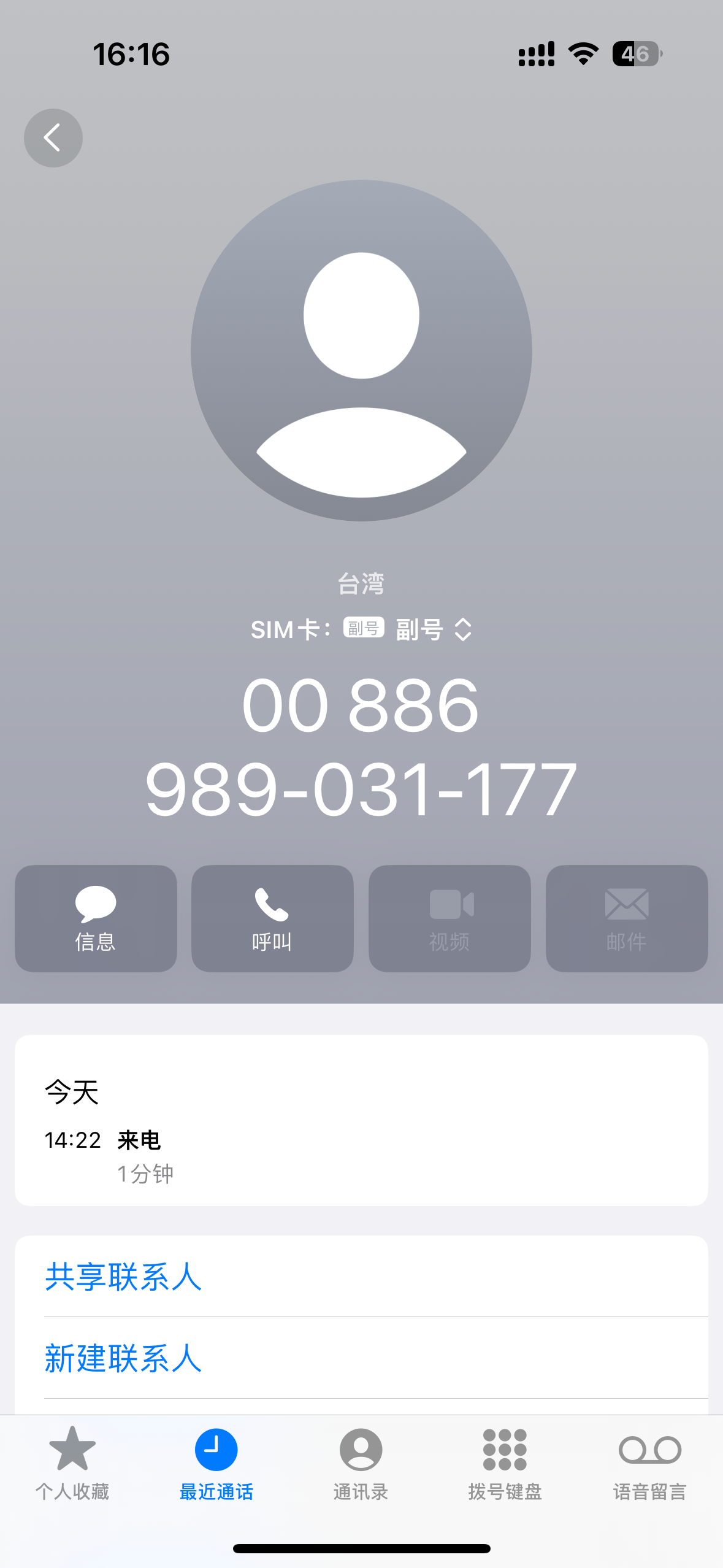Open the 拨号键盘 tab

pyautogui.click(x=505, y=1463)
